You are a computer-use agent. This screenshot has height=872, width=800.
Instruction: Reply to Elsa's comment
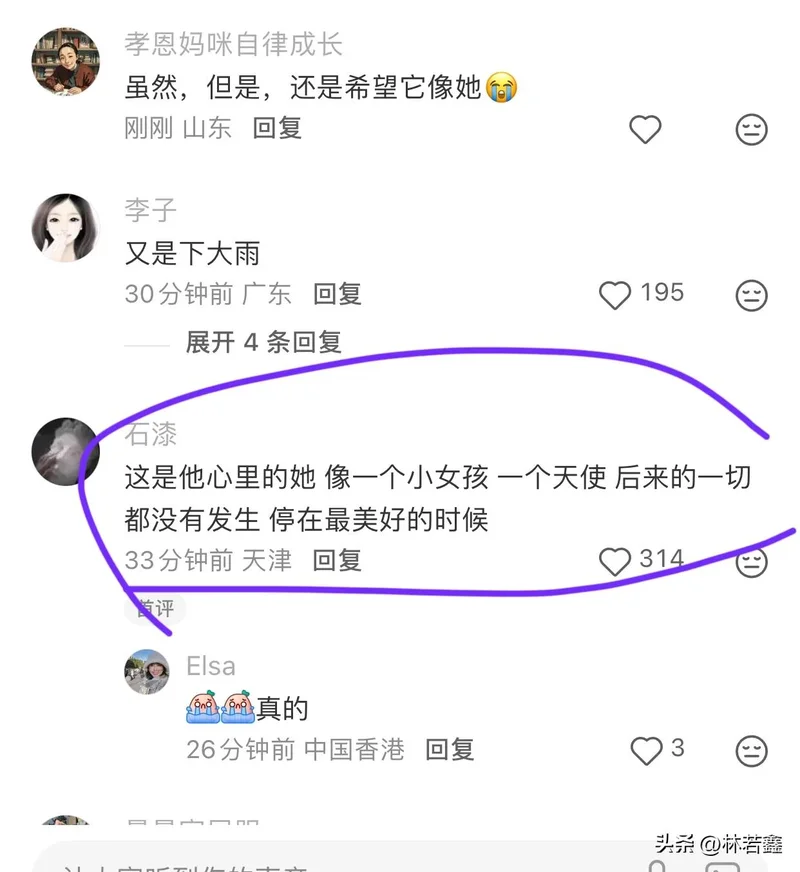pos(449,749)
